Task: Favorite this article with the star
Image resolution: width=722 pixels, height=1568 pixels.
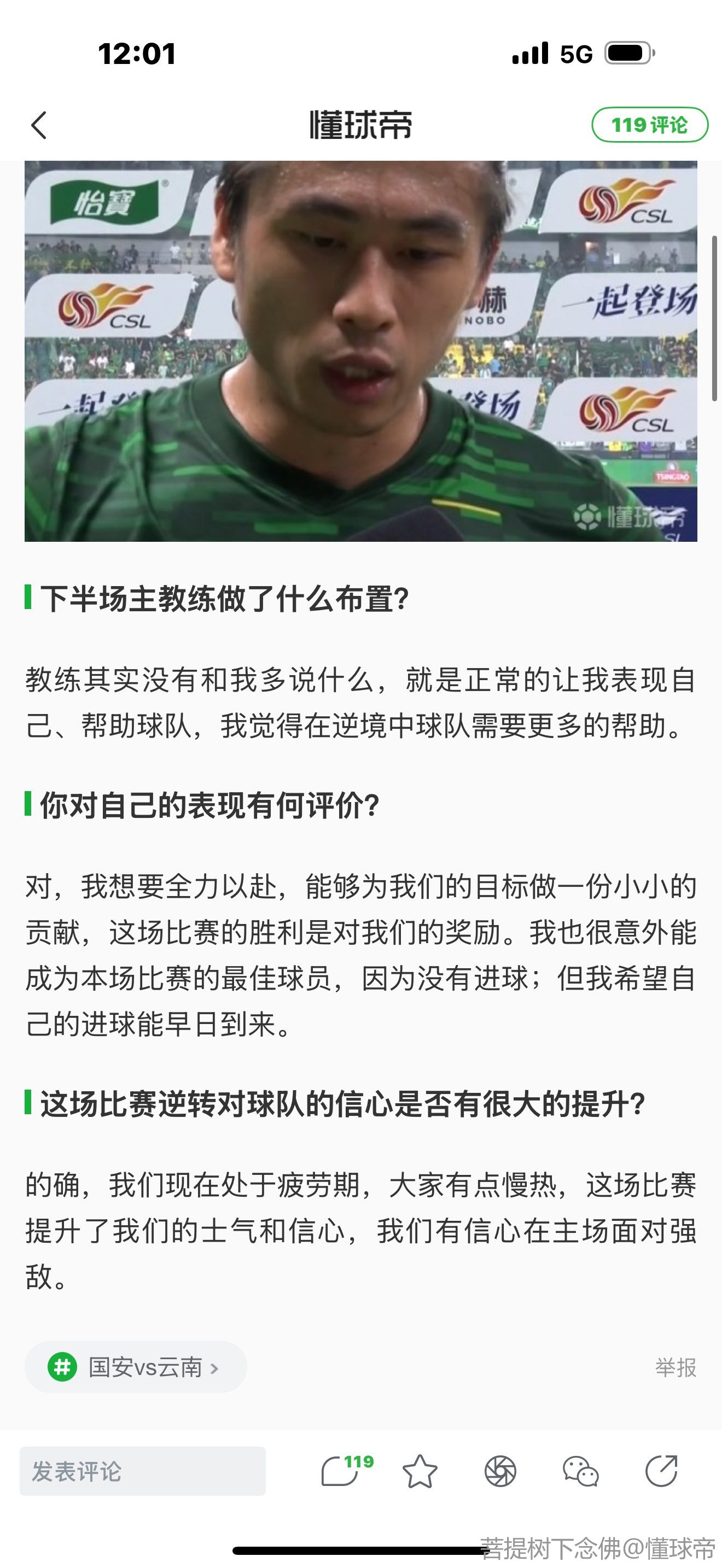Action: tap(420, 1471)
